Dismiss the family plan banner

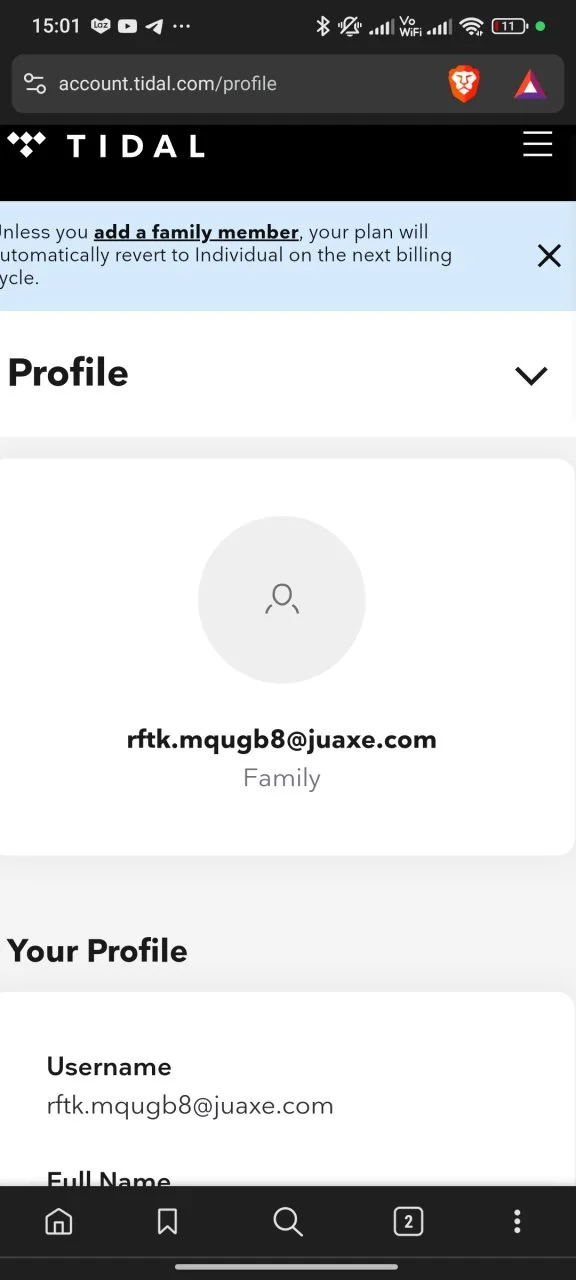point(549,256)
